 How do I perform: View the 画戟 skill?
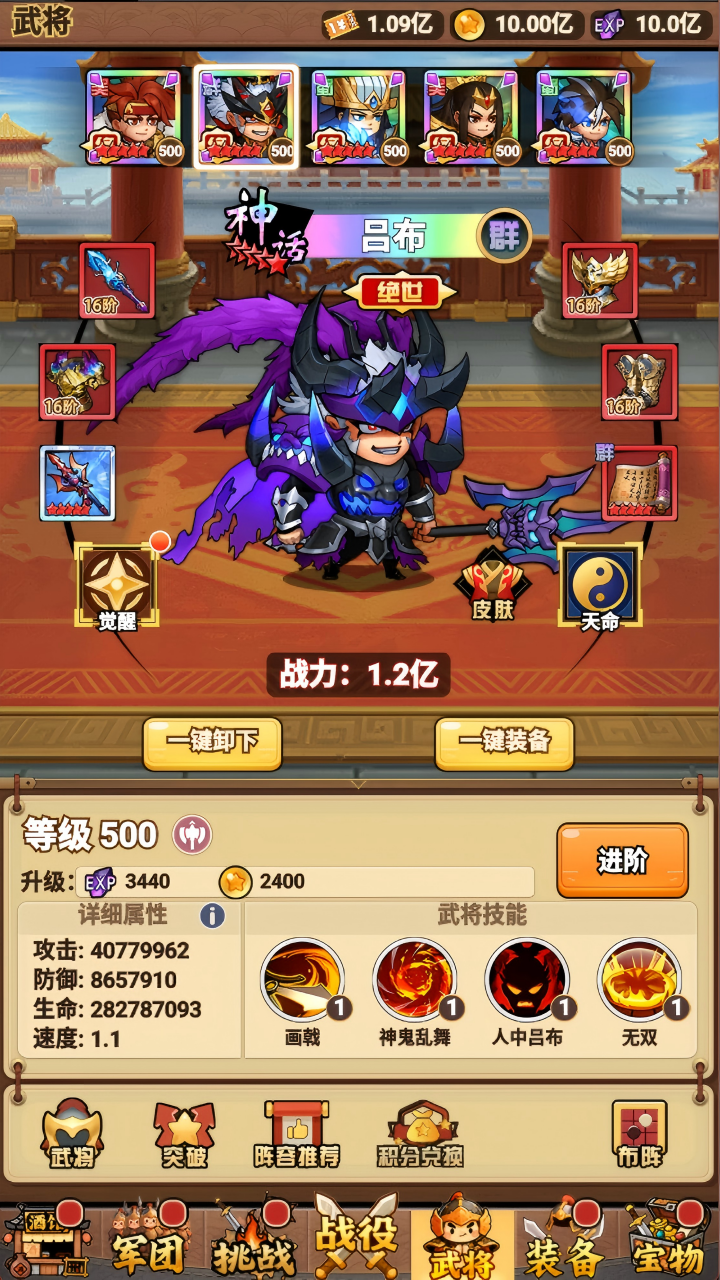302,980
